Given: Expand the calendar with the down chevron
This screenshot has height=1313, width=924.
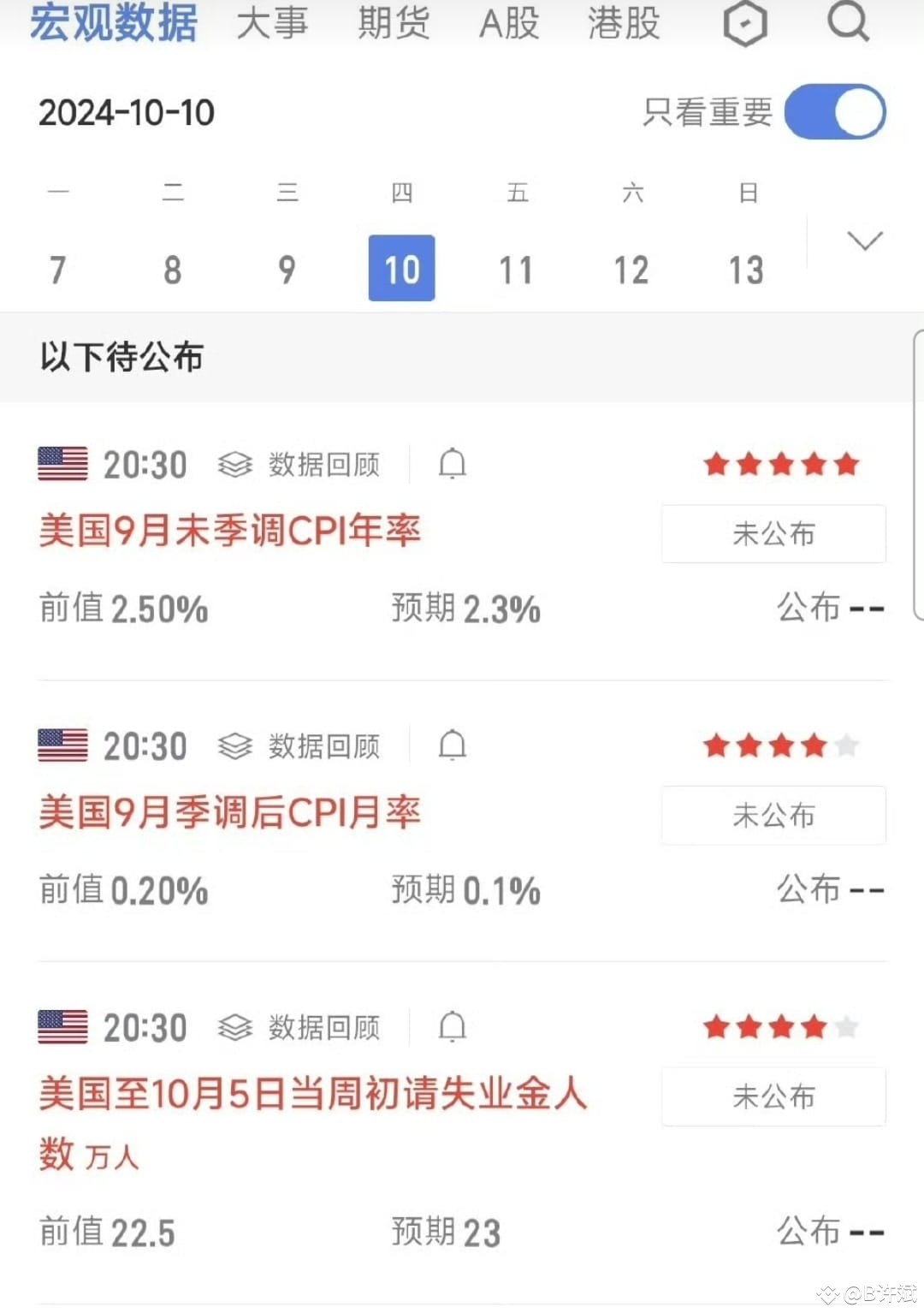Looking at the screenshot, I should (x=863, y=241).
